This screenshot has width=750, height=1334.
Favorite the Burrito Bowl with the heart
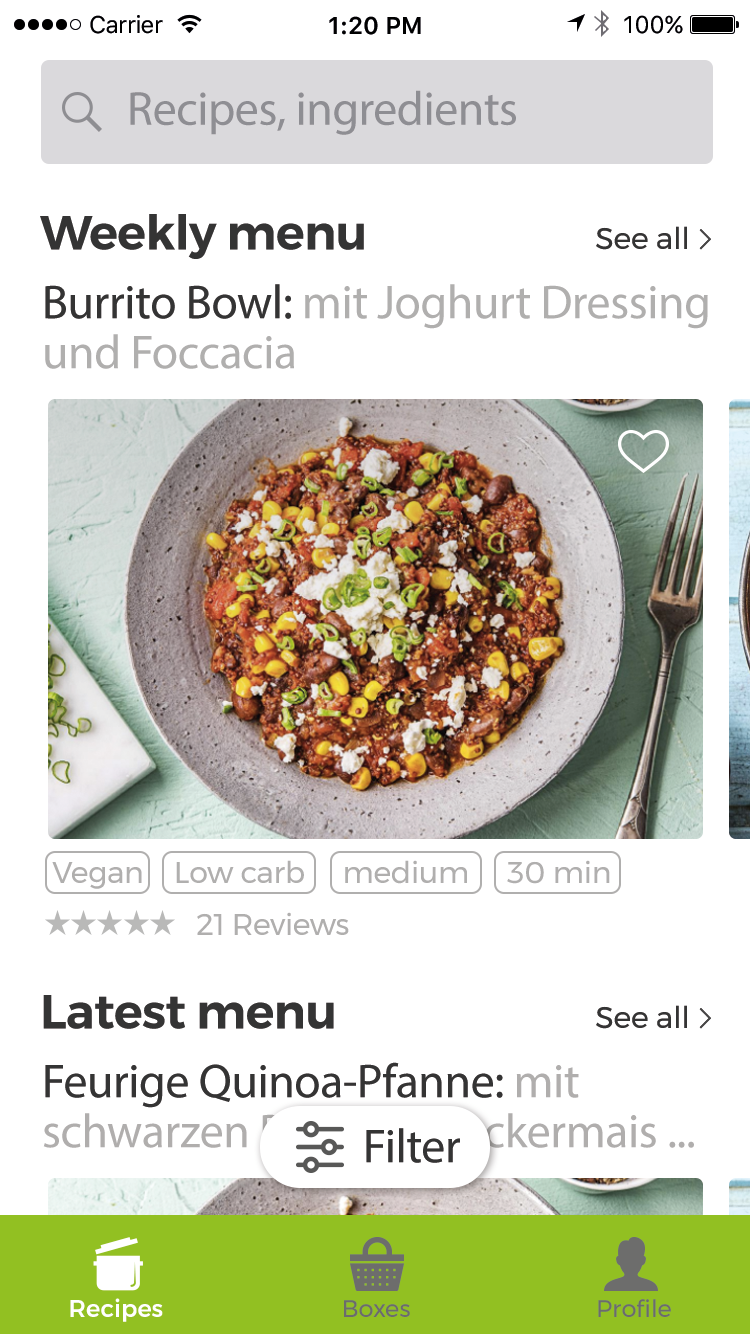(643, 451)
